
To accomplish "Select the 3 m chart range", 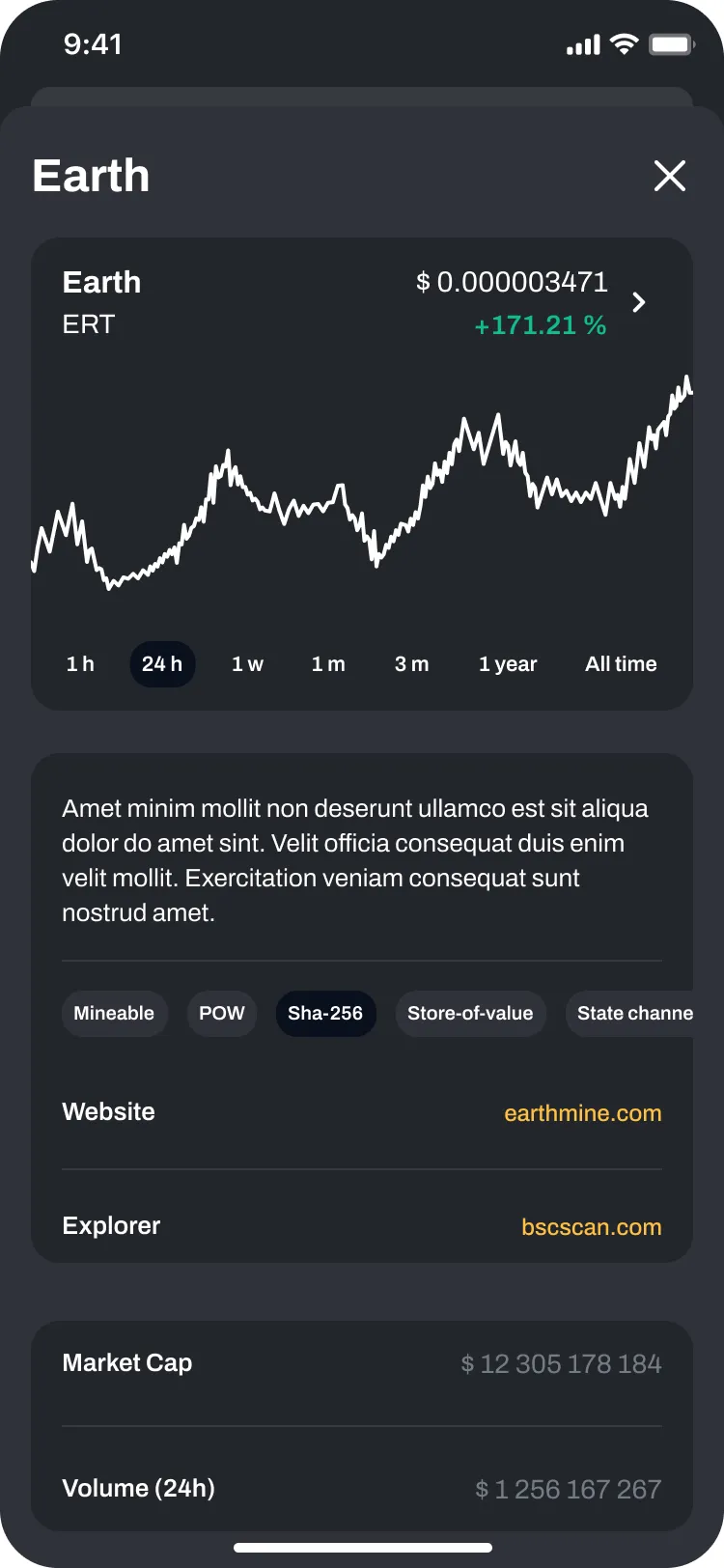I will point(411,664).
